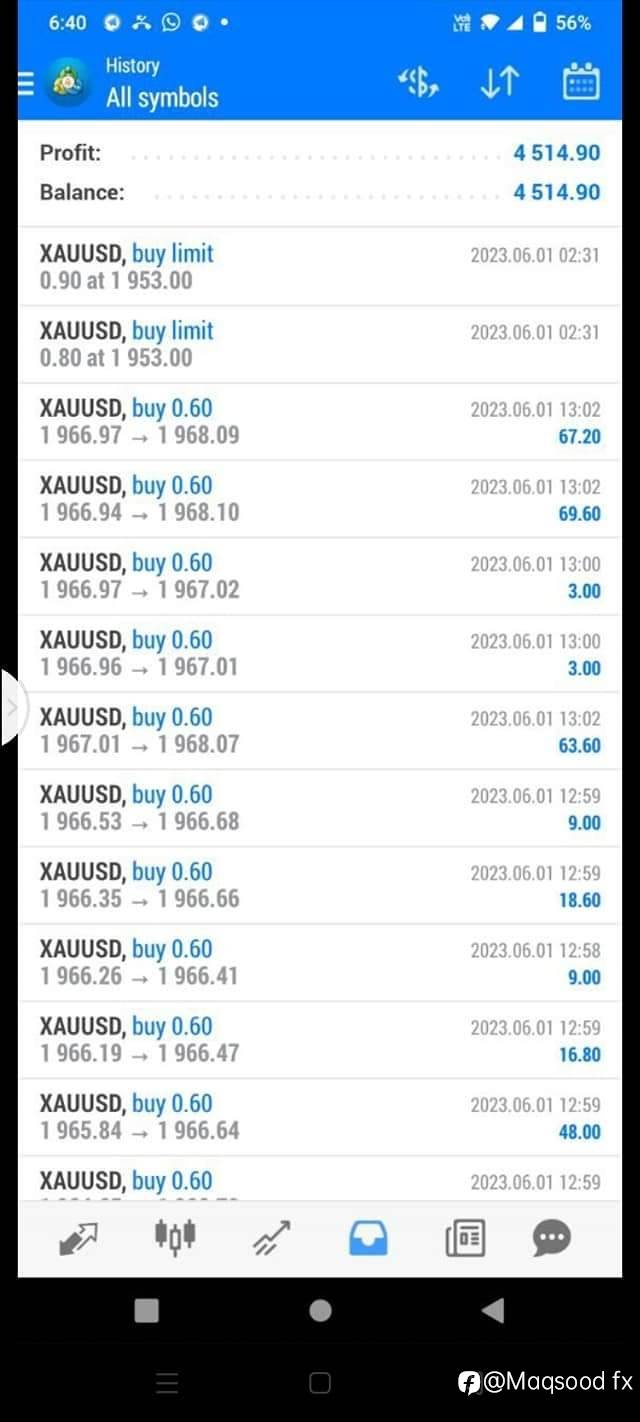Viewport: 640px width, 1422px height.
Task: Switch to the candlestick Chart tab
Action: (175, 1238)
